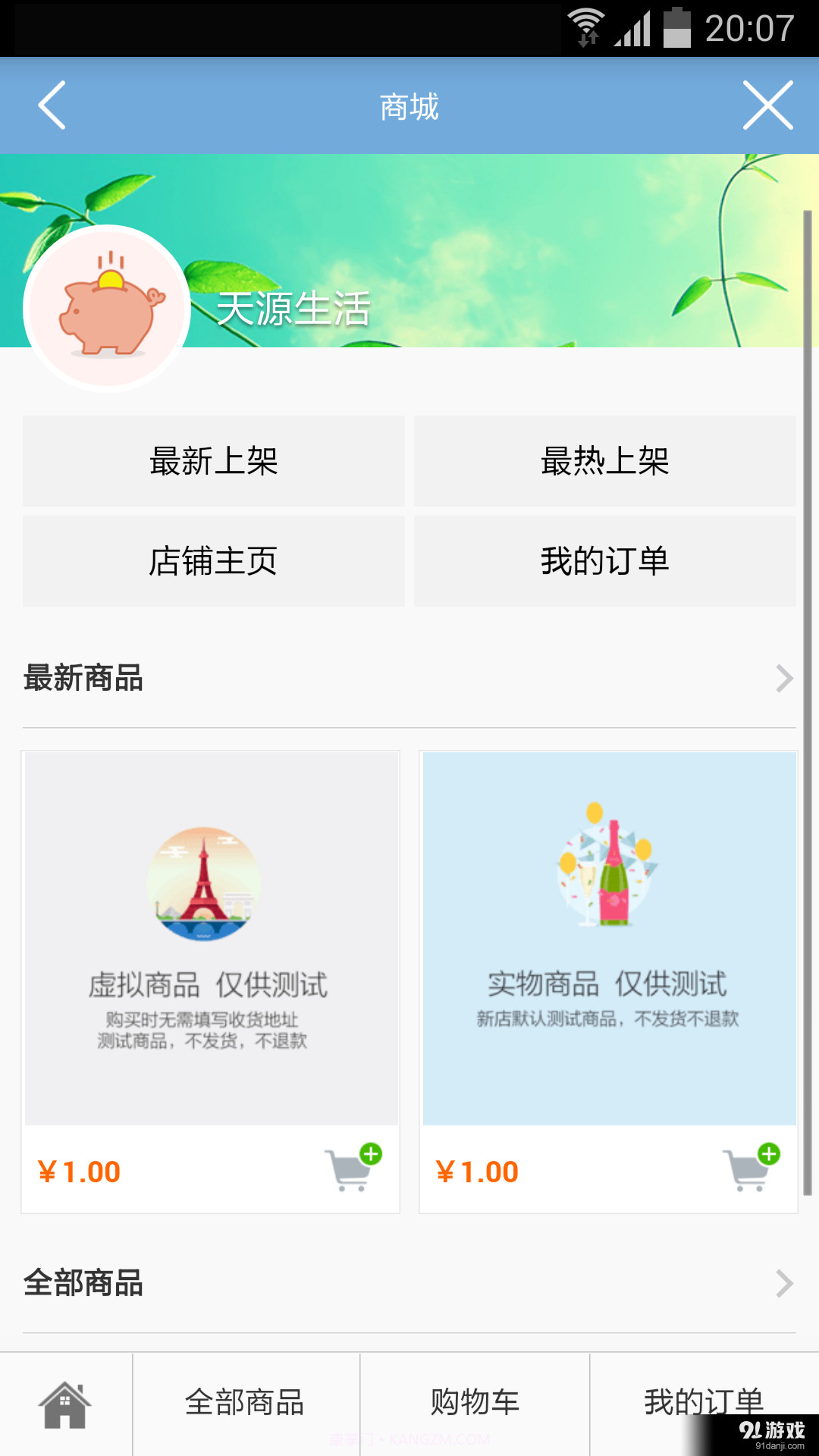Click the piggy bank store avatar icon

point(106,307)
